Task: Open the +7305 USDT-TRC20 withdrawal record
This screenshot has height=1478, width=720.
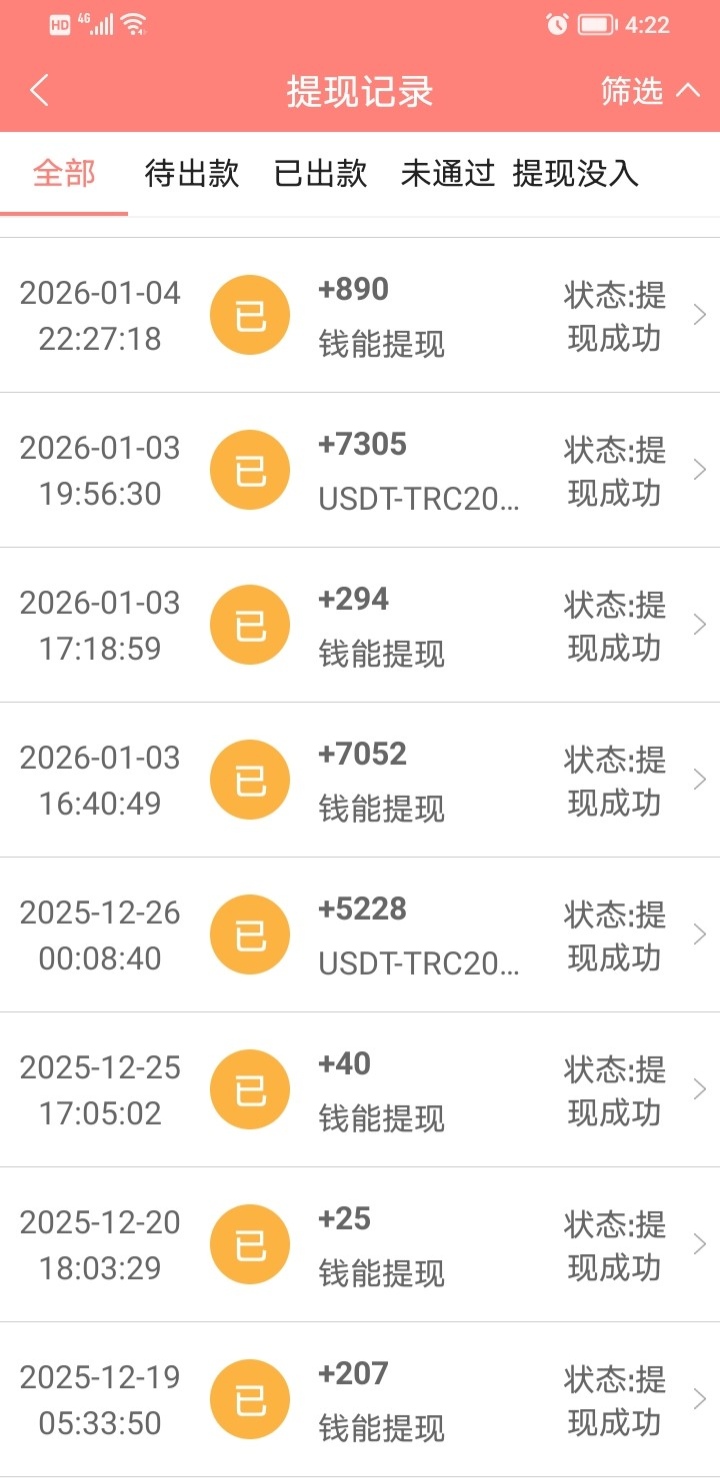Action: tap(360, 471)
